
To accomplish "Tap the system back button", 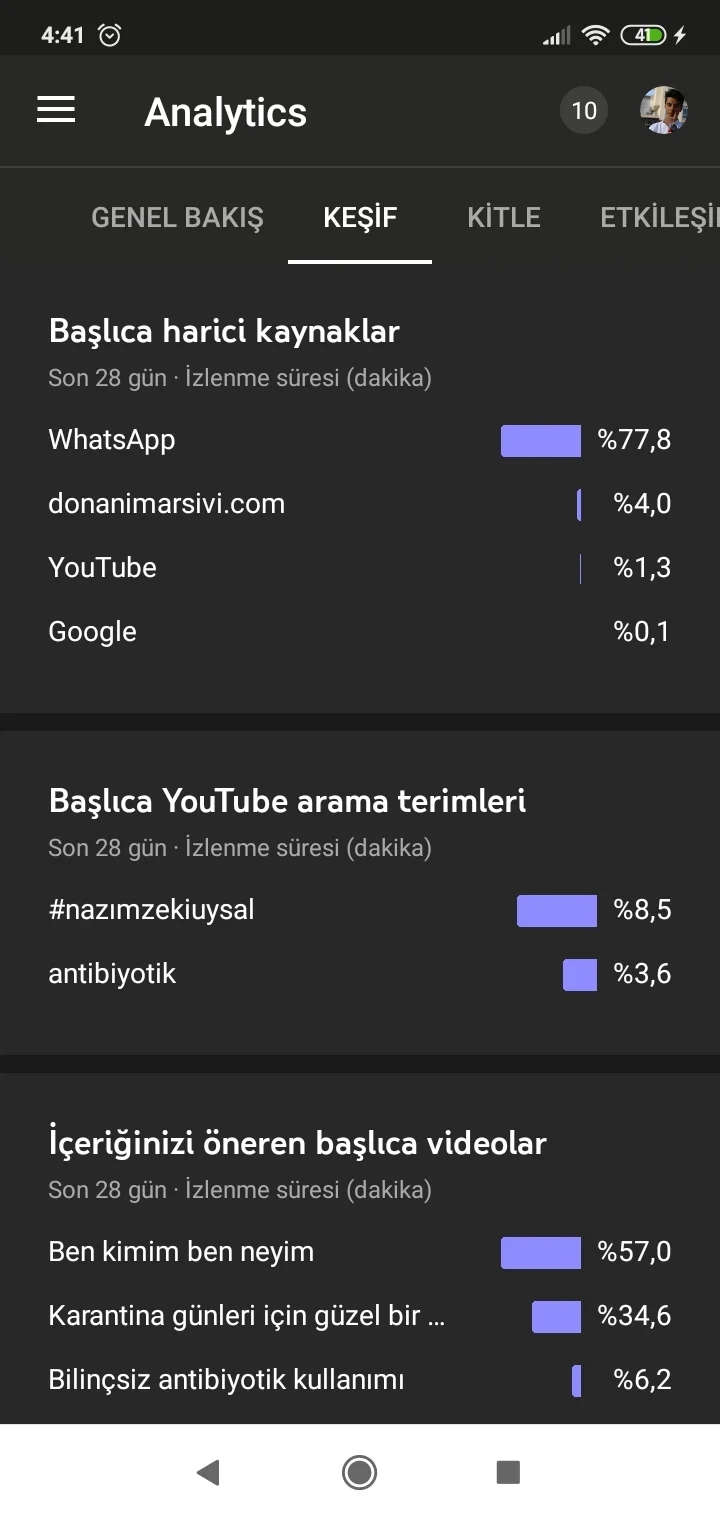I will pyautogui.click(x=208, y=1472).
